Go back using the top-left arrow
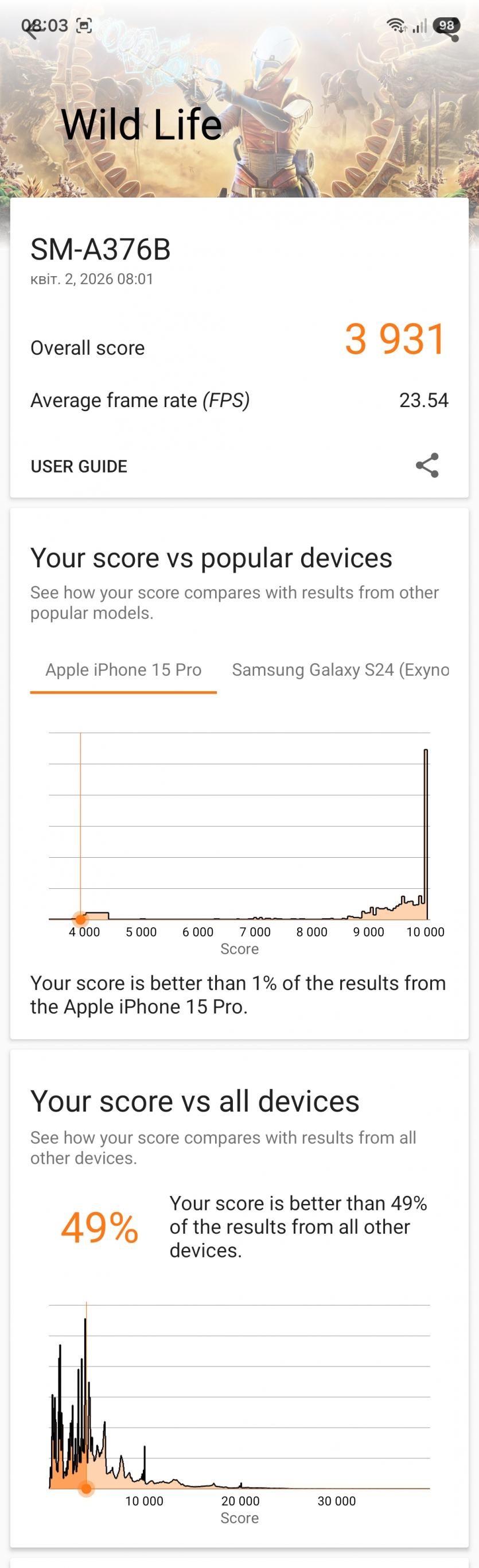The height and width of the screenshot is (1568, 479). (30, 29)
